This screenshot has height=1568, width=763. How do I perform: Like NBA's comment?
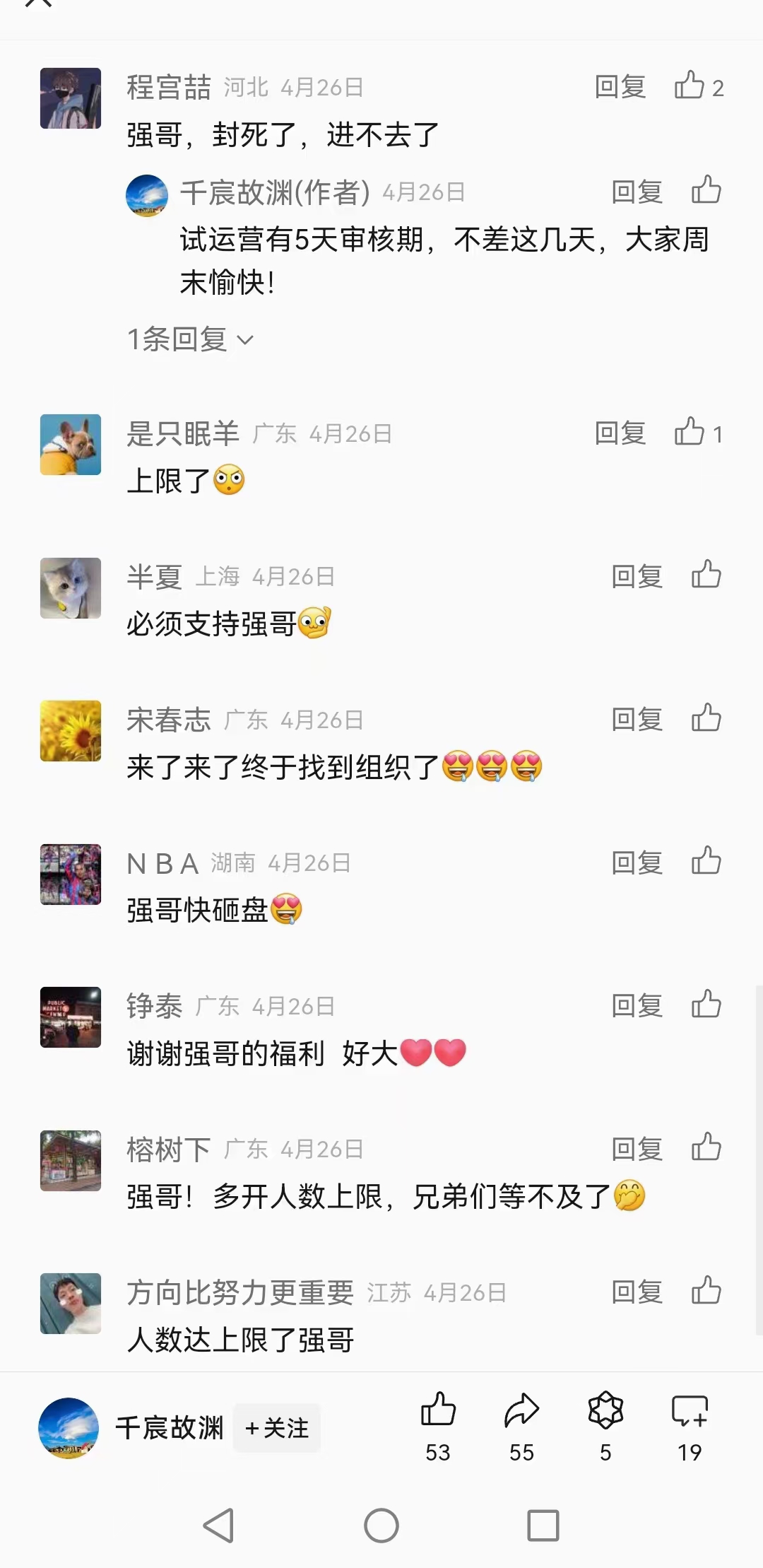coord(706,862)
